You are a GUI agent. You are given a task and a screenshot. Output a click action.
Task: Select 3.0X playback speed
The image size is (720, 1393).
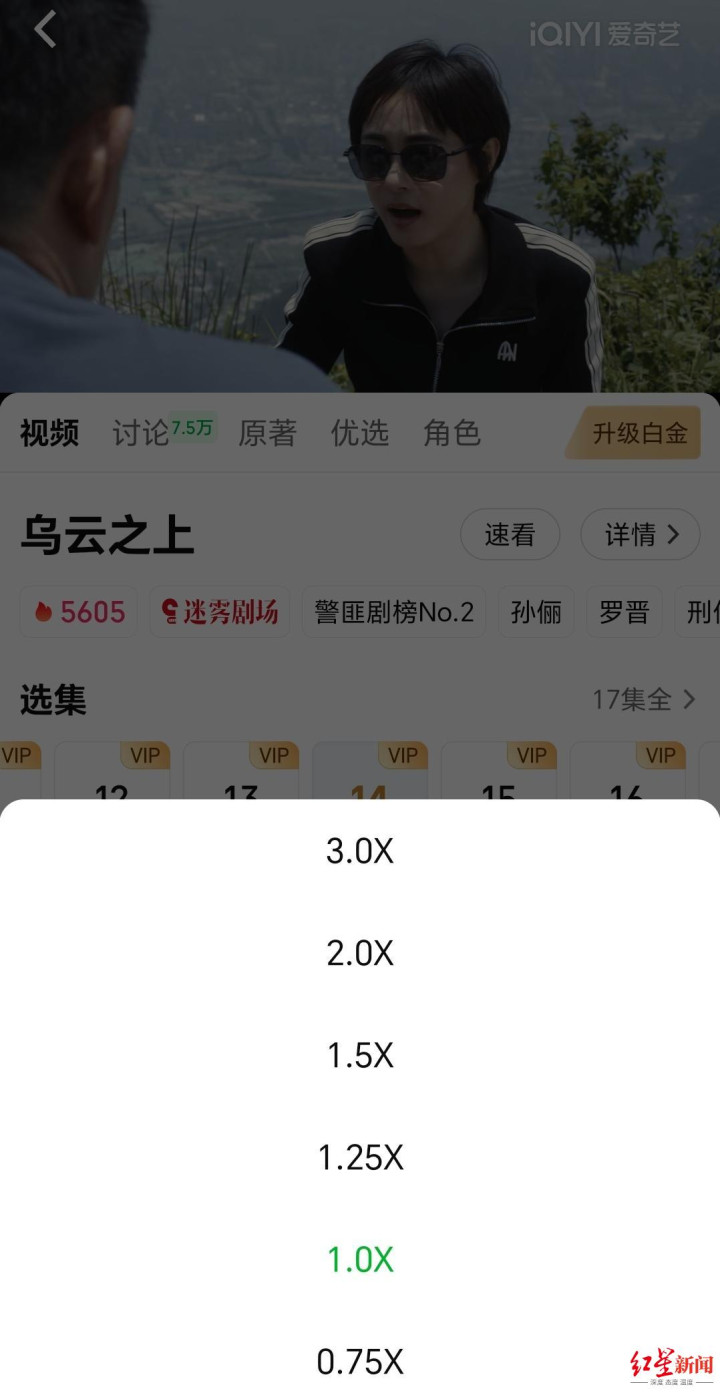coord(360,851)
